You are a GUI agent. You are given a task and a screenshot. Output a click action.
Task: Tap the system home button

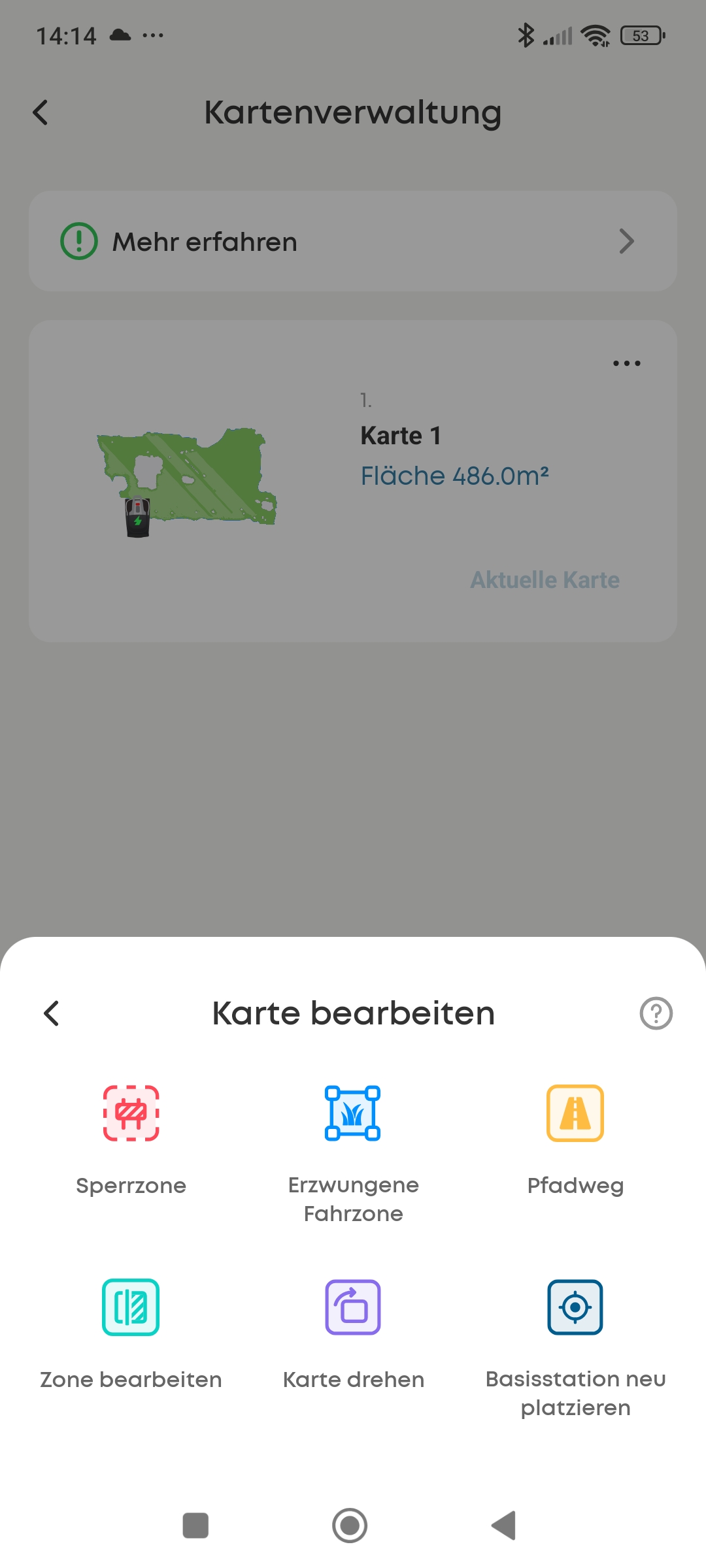pyautogui.click(x=350, y=1526)
